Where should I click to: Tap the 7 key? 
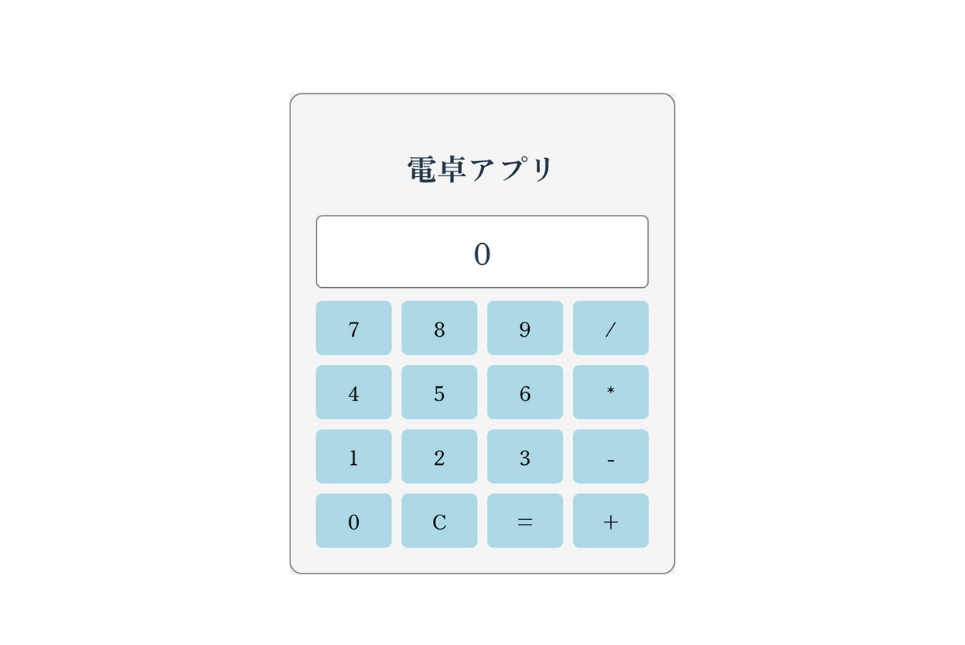(353, 328)
